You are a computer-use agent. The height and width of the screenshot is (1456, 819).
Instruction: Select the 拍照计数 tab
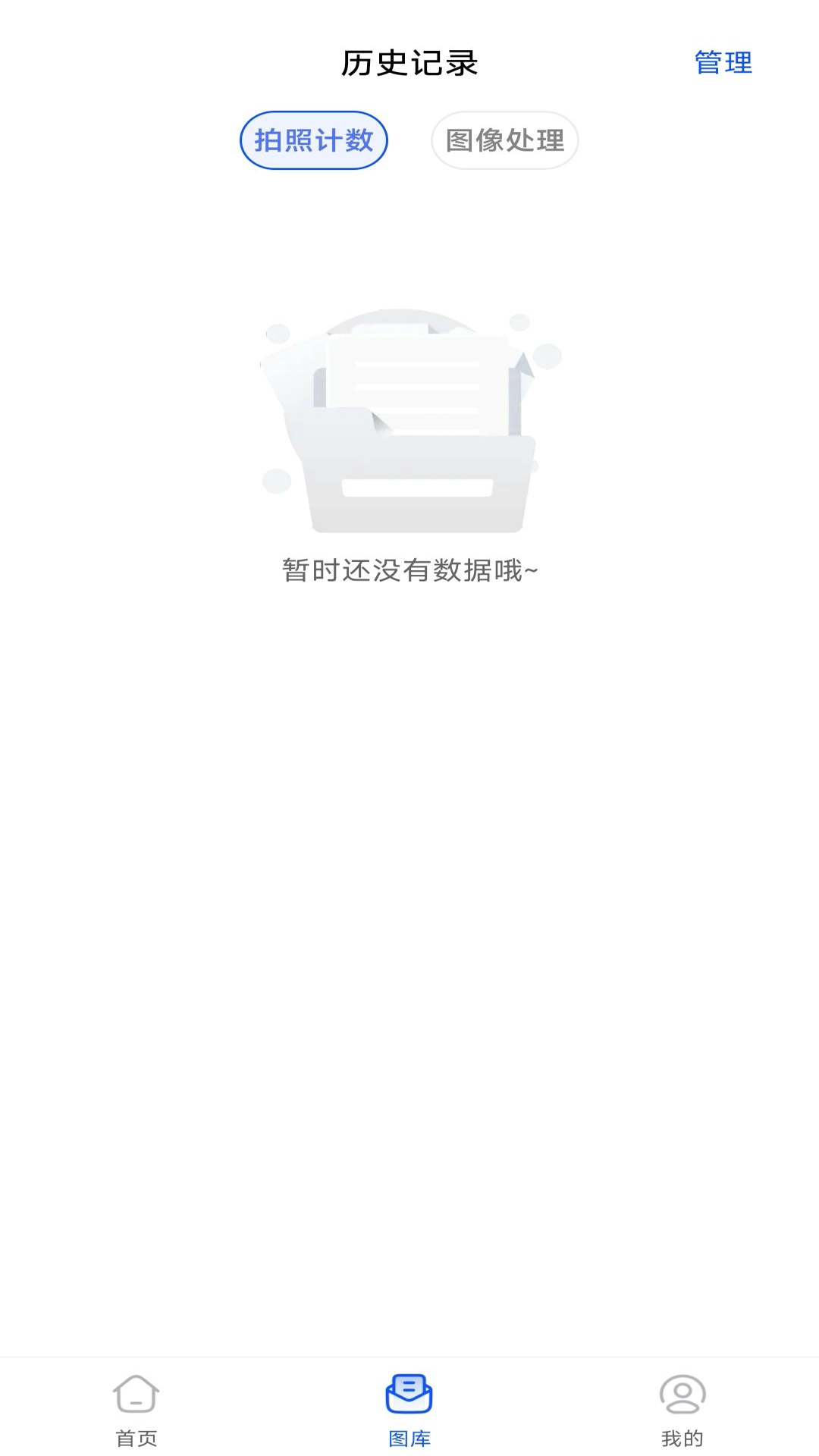click(x=314, y=140)
